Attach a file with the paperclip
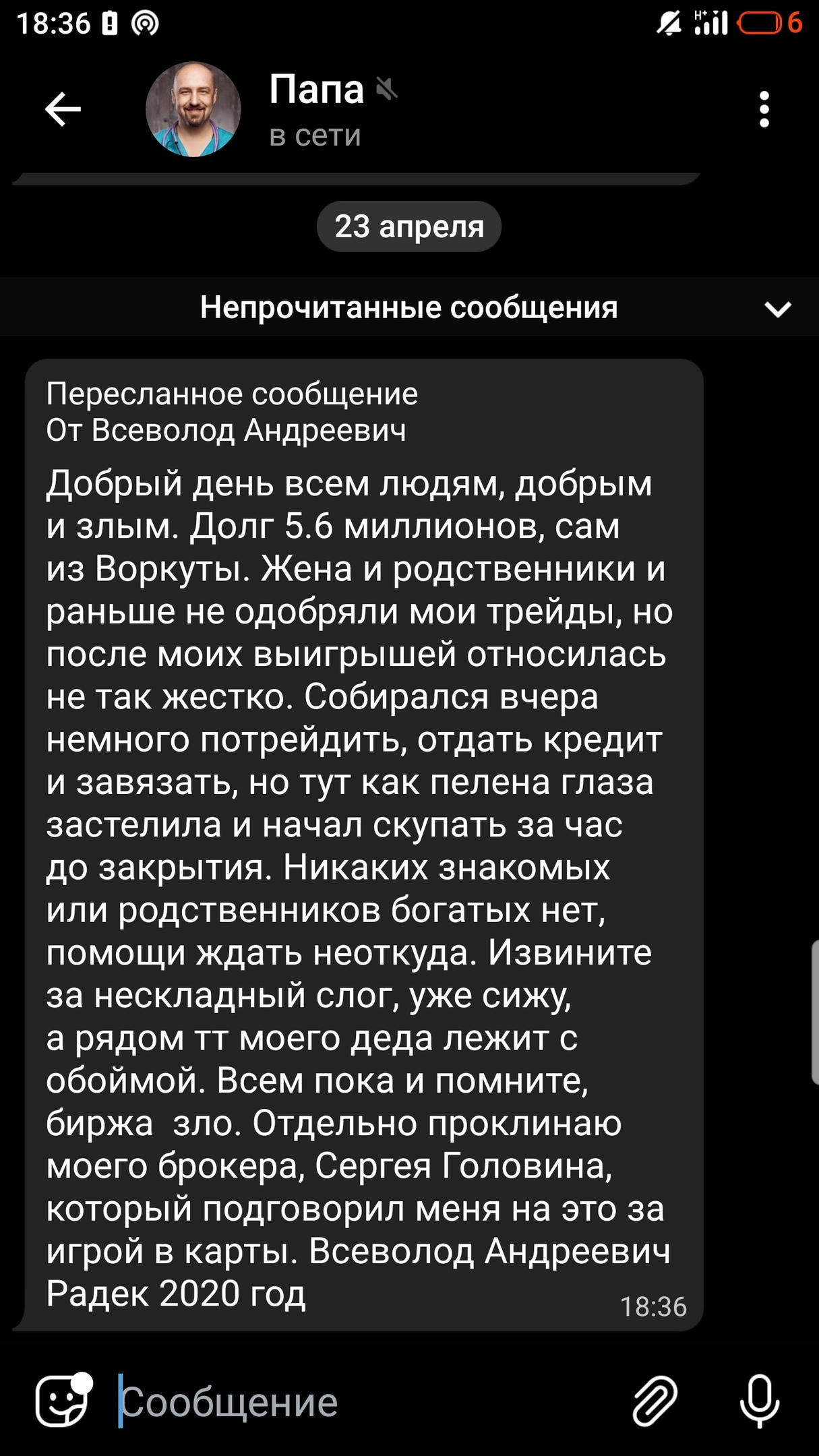The width and height of the screenshot is (819, 1456). [655, 1402]
